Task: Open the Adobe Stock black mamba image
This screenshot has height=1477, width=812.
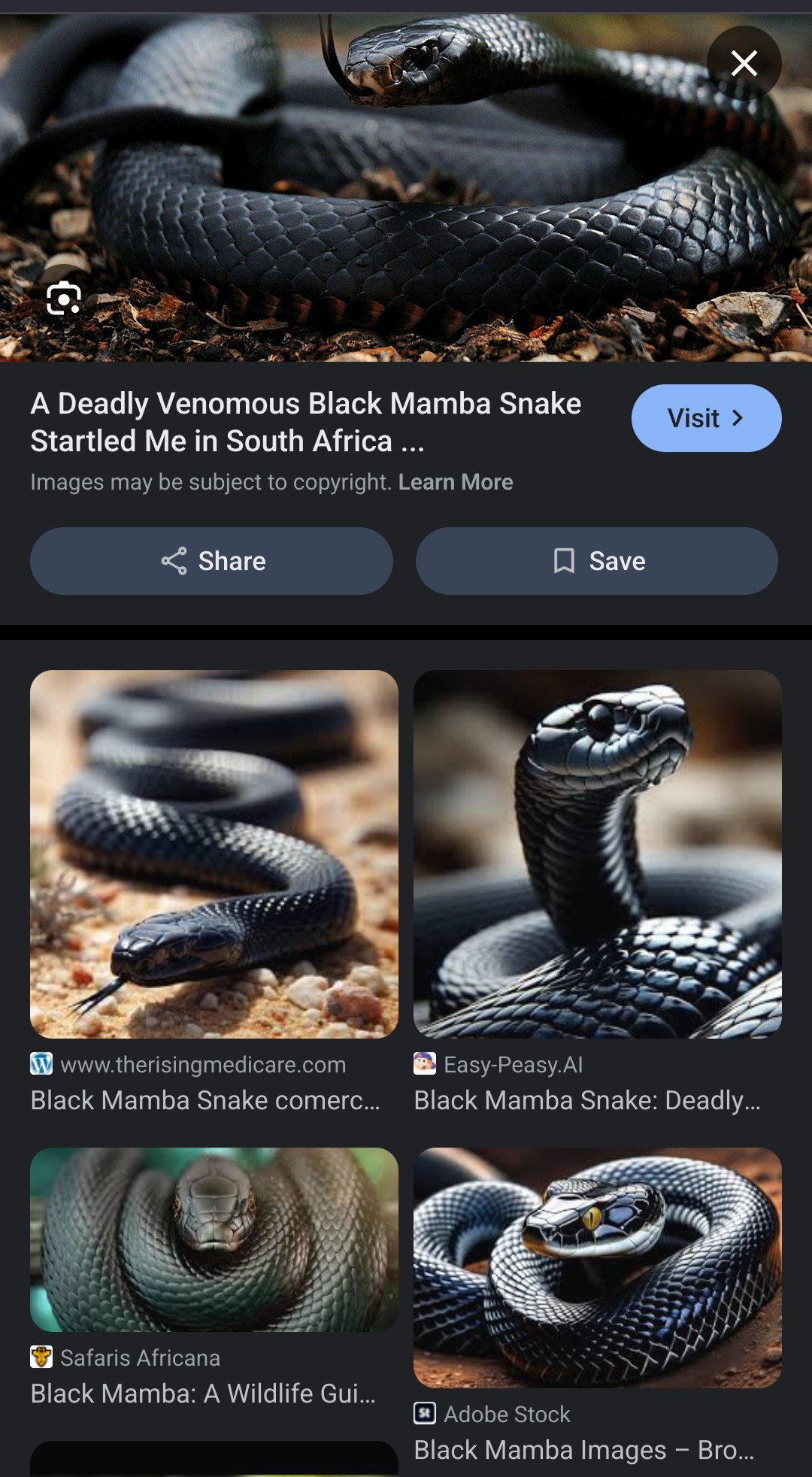Action: point(598,1267)
